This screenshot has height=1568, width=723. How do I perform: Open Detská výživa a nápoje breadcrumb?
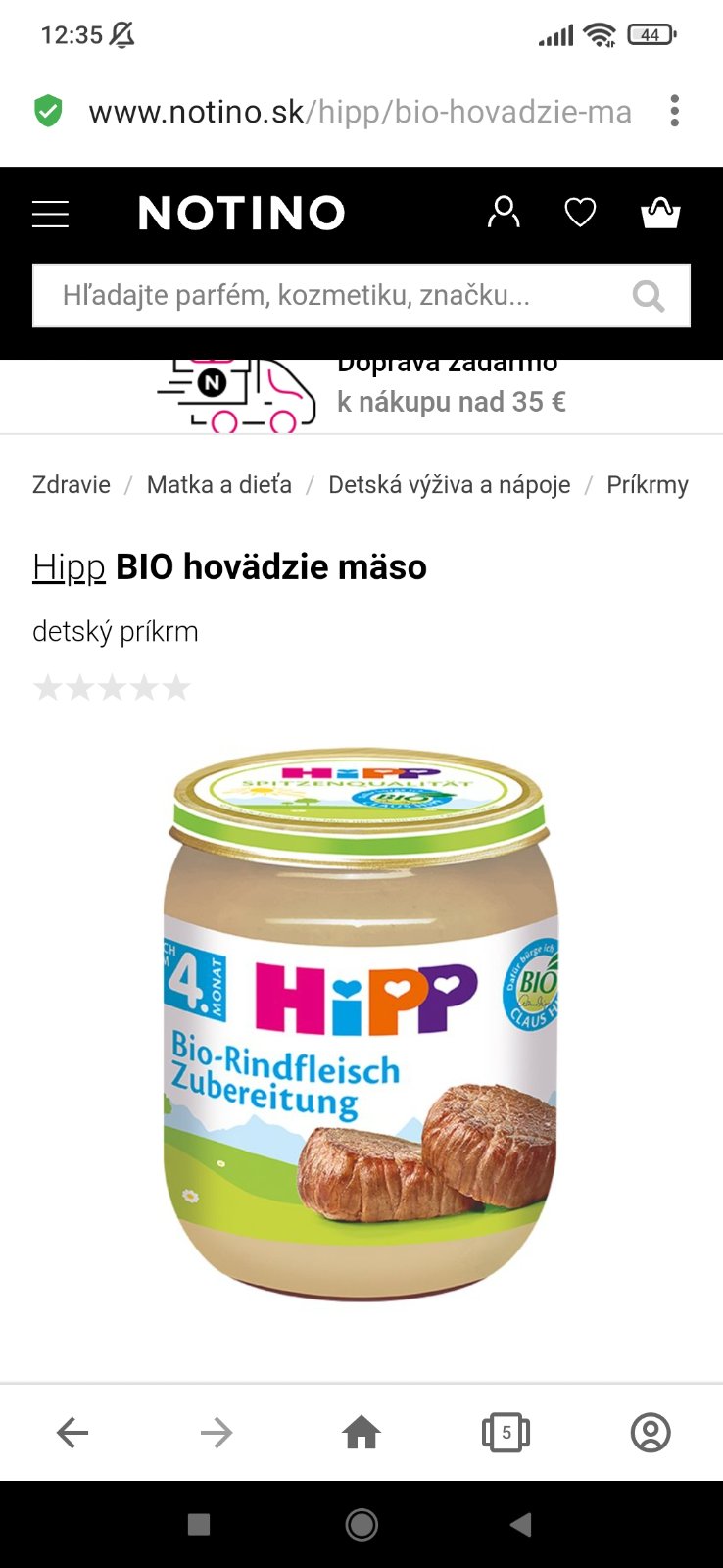point(449,485)
